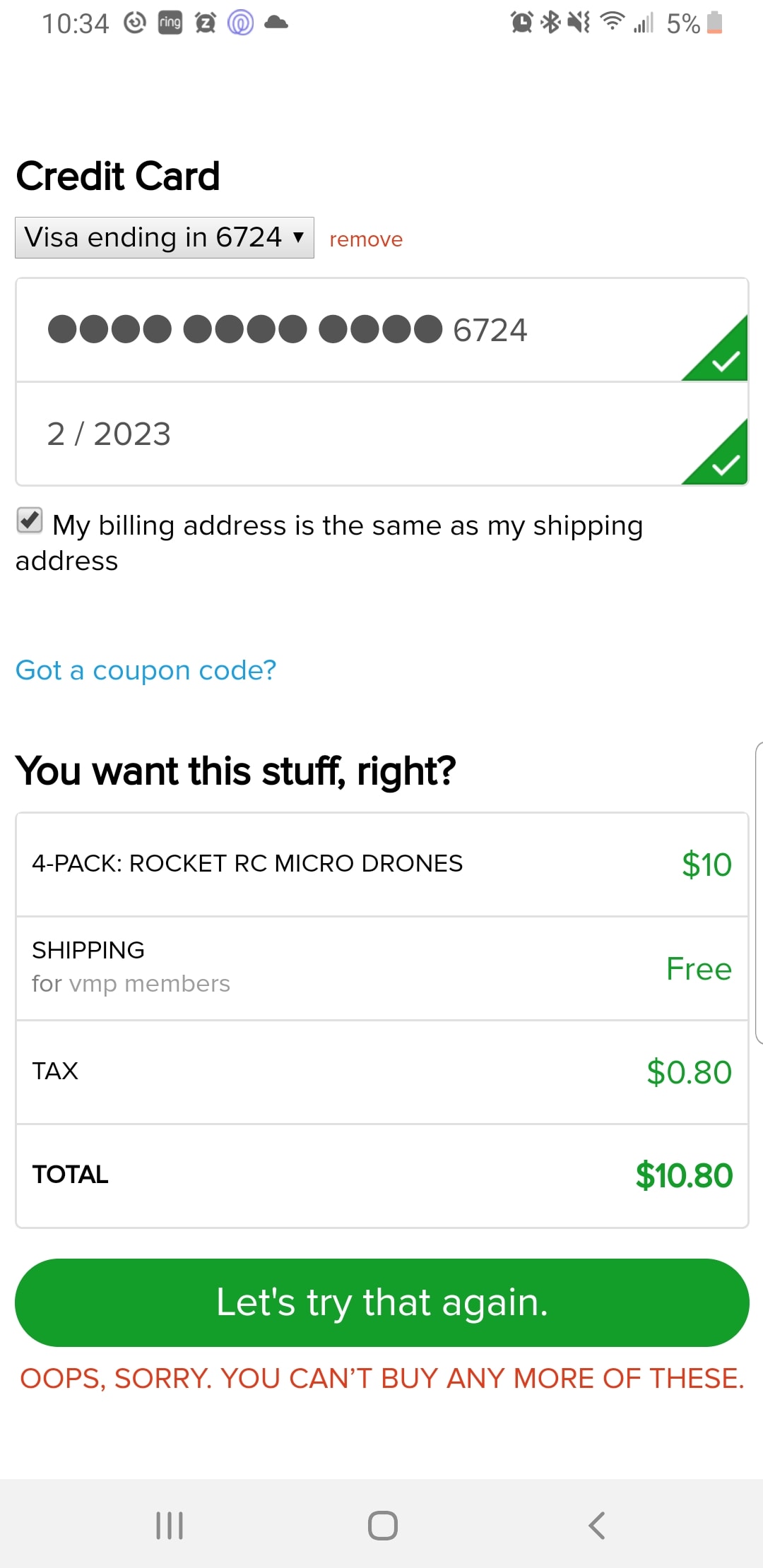The image size is (763, 1568).
Task: Open card picker via dropdown arrow
Action: 297,237
